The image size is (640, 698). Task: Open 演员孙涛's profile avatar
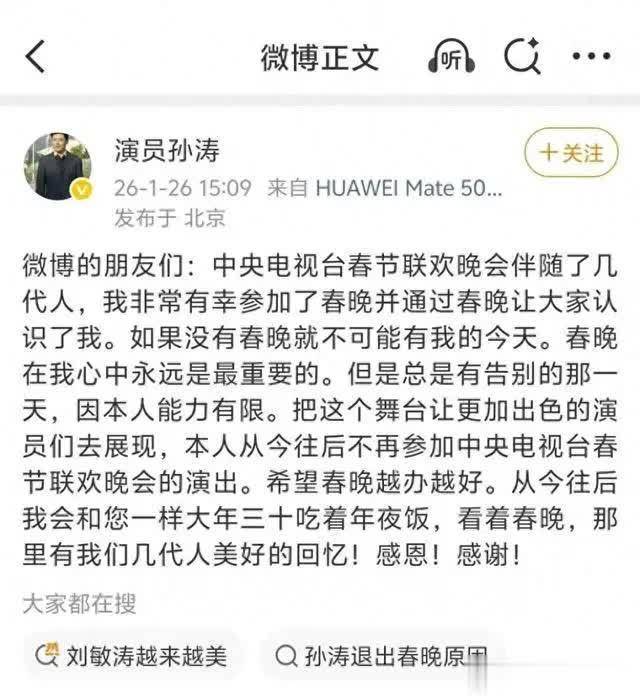pyautogui.click(x=58, y=167)
